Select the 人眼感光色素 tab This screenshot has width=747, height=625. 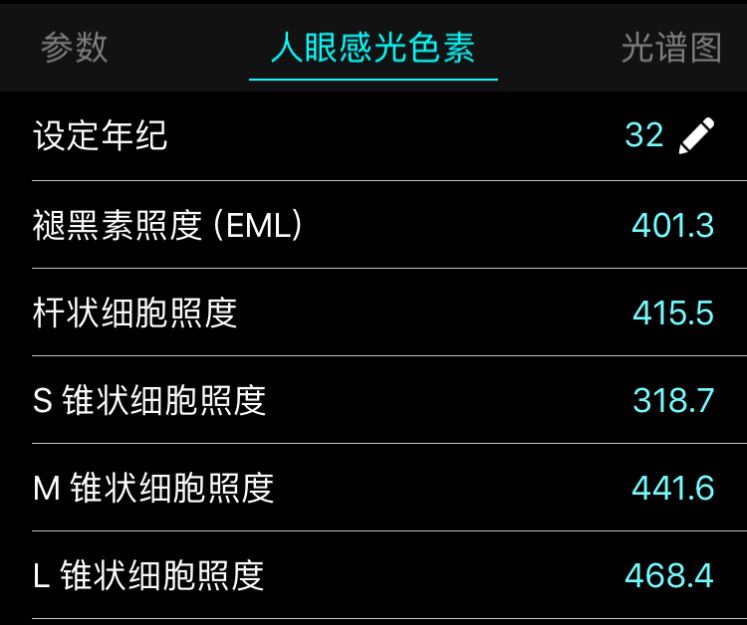(373, 47)
